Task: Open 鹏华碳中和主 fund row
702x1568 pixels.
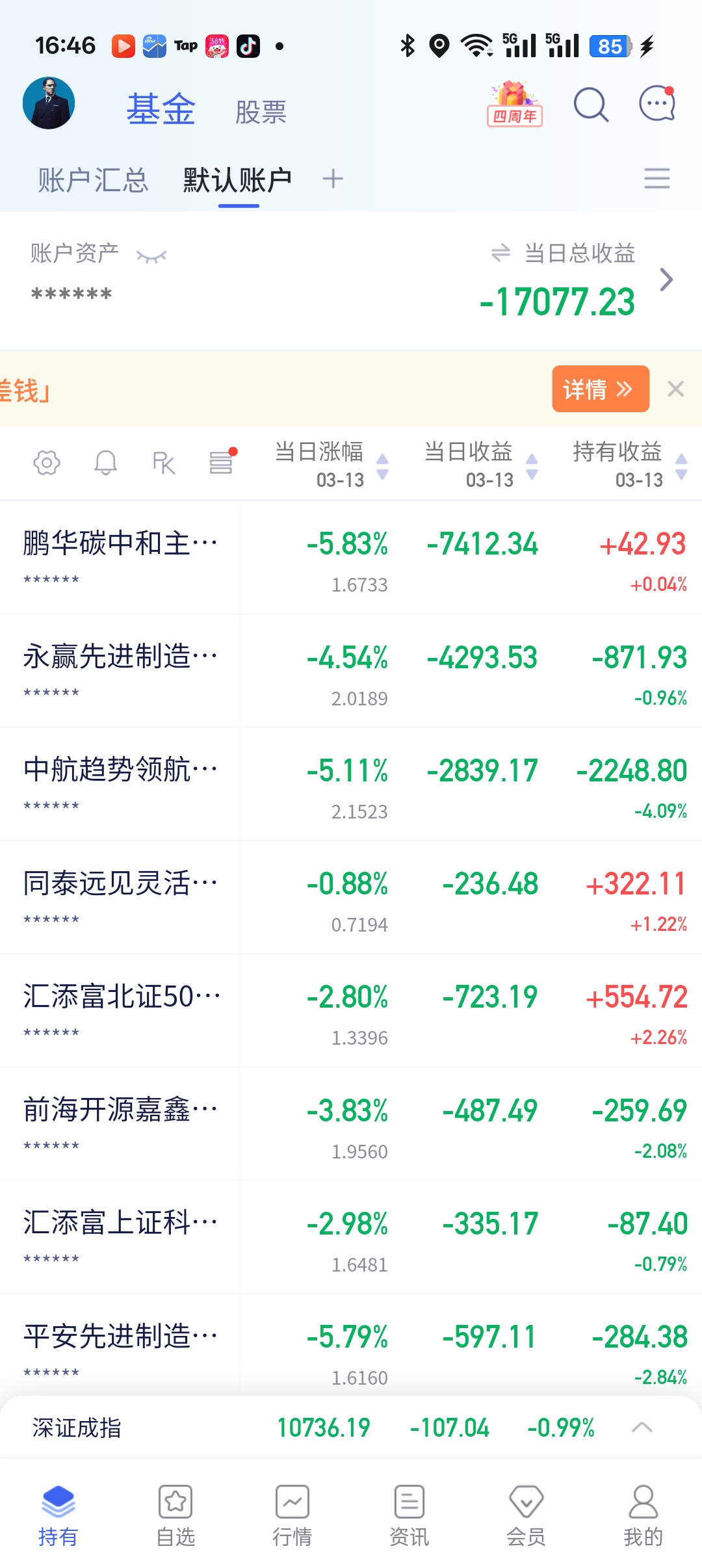Action: (351, 558)
